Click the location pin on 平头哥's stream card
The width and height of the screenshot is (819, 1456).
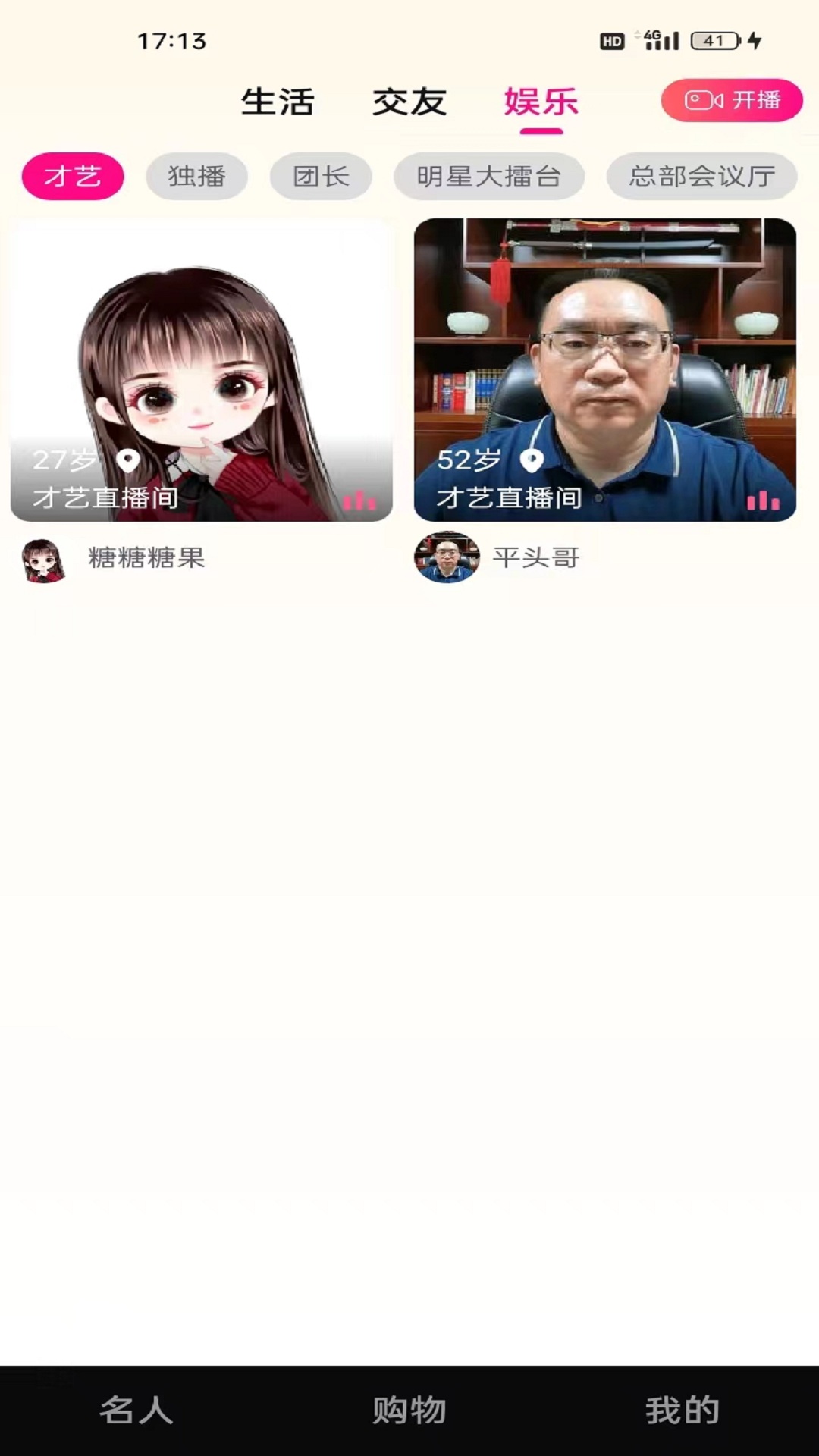pyautogui.click(x=531, y=458)
